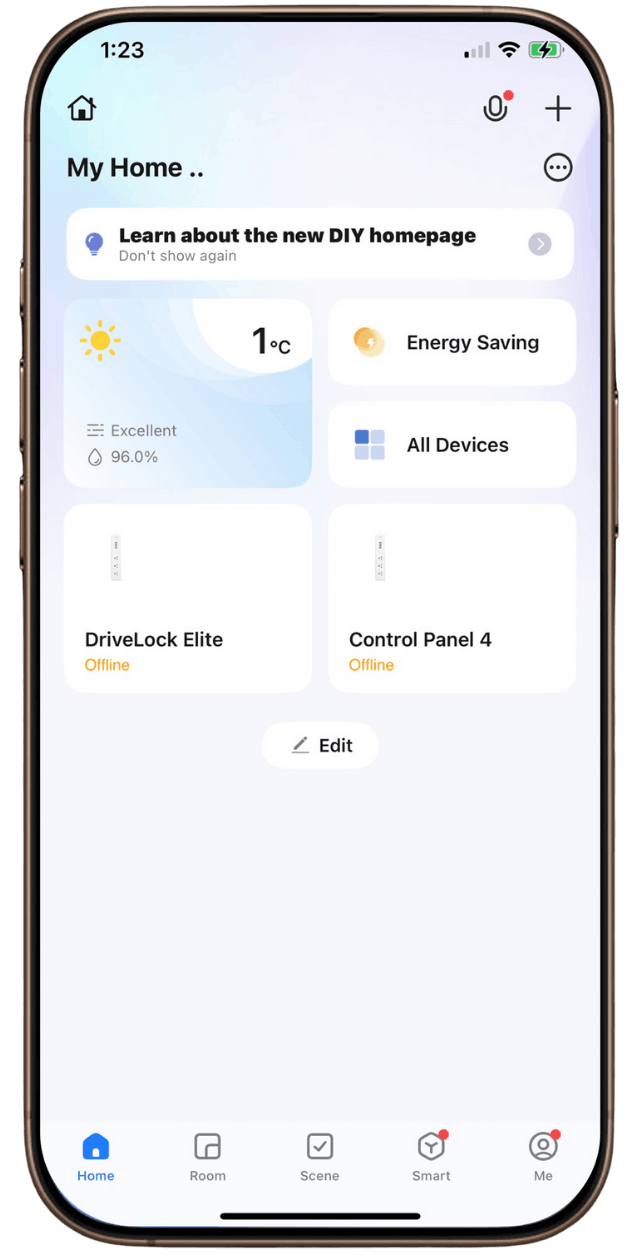This screenshot has width=633, height=1260.
Task: Open the My Home selector
Action: point(135,168)
